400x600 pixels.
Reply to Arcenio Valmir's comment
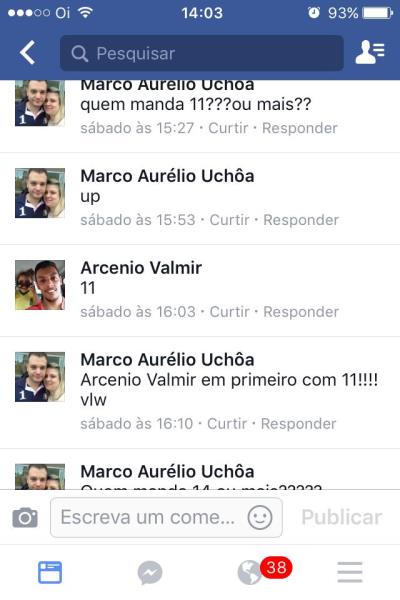tap(301, 312)
